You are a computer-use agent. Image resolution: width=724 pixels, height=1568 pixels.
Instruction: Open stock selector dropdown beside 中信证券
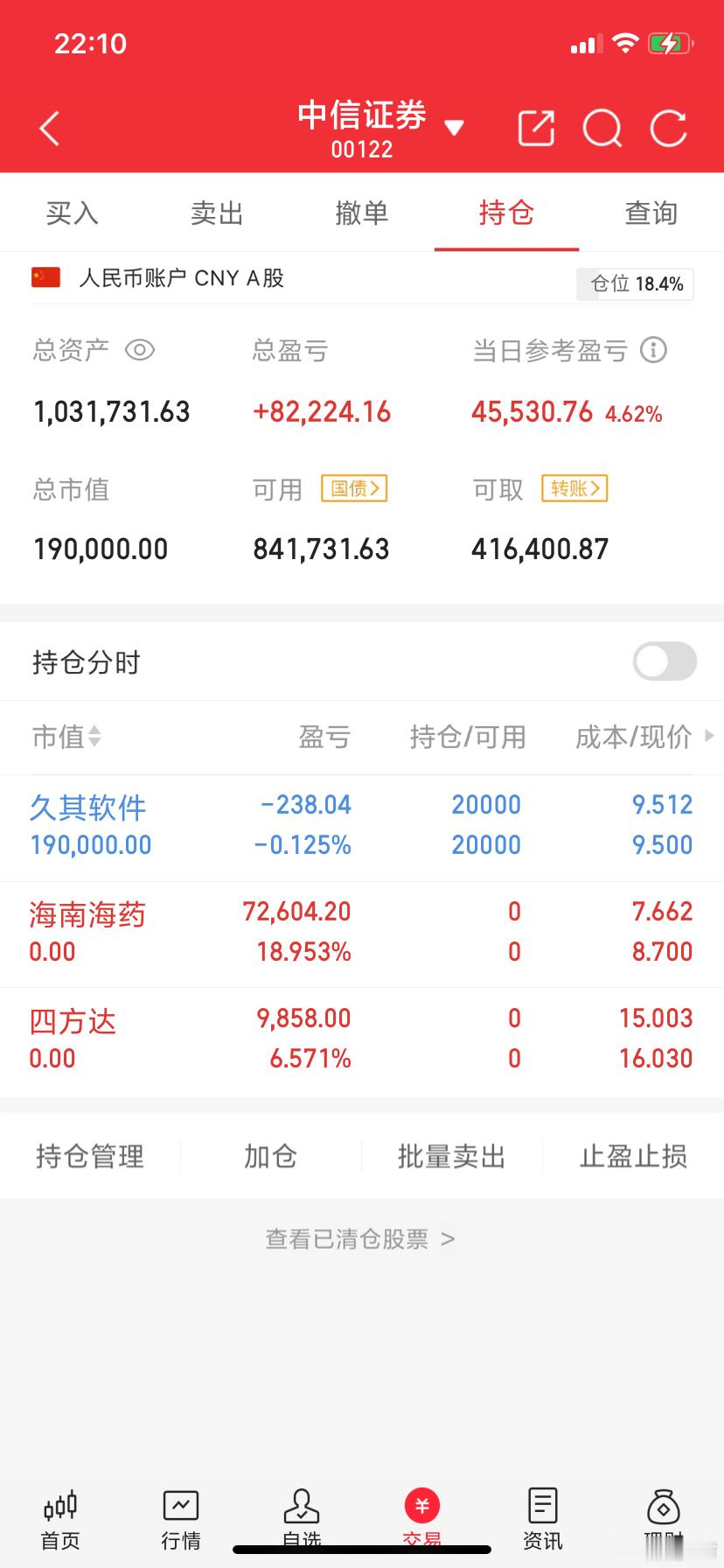click(456, 126)
